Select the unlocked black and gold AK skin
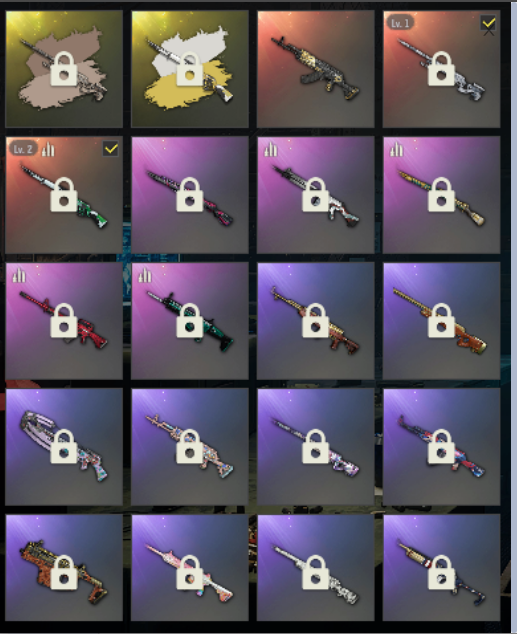Screen dimensions: 517x634 tap(316, 69)
